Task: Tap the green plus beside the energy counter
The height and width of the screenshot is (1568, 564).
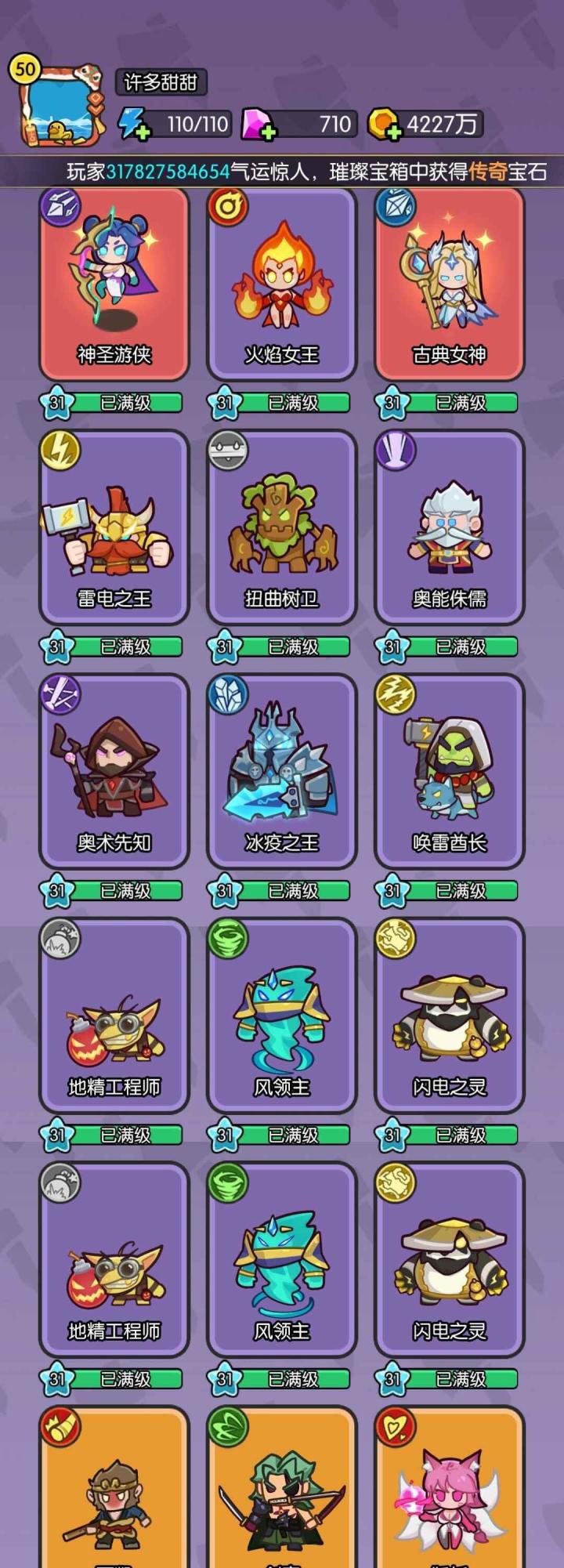Action: point(141,130)
